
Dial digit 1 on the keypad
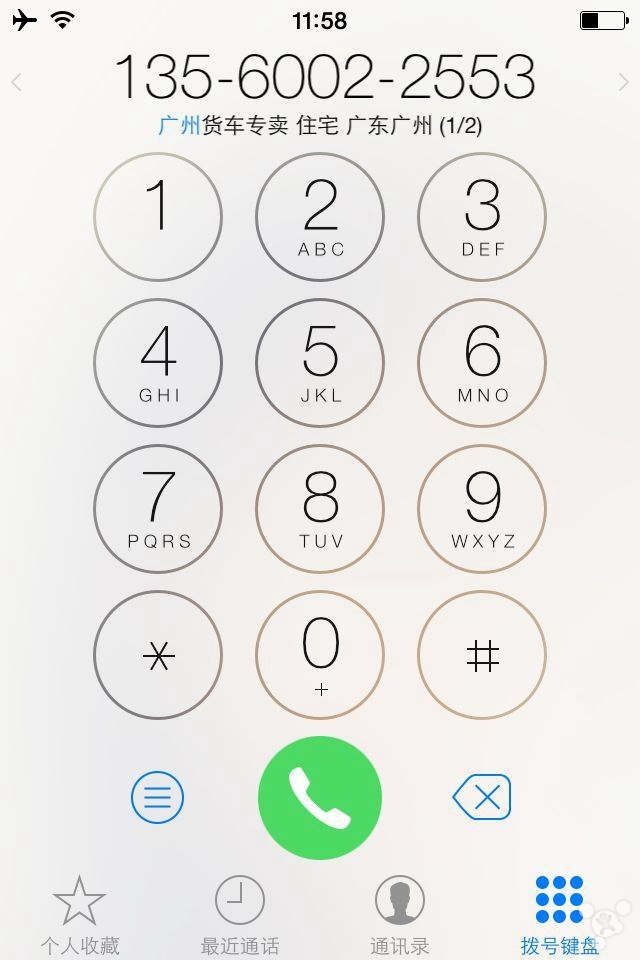pos(158,217)
